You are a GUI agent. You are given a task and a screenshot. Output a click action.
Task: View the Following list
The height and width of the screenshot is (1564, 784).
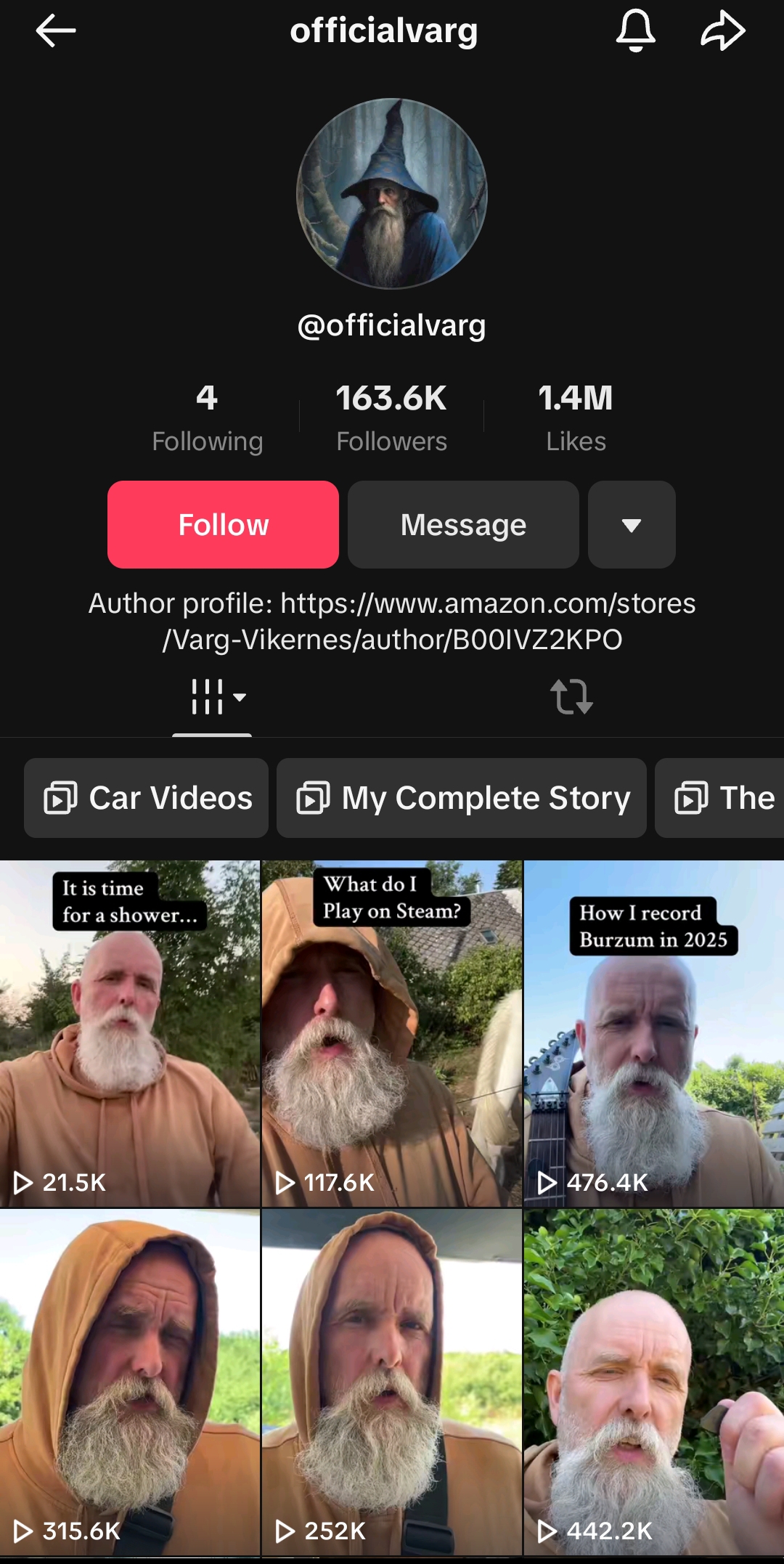click(x=208, y=418)
